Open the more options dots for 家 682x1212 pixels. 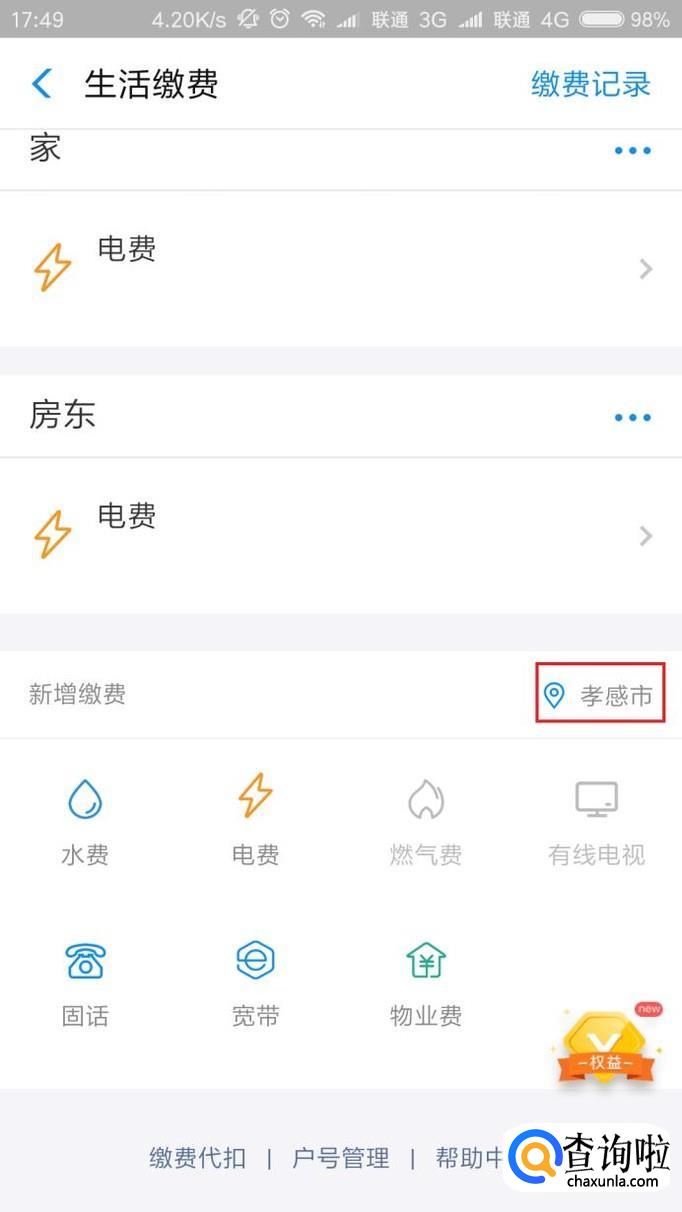pyautogui.click(x=632, y=151)
